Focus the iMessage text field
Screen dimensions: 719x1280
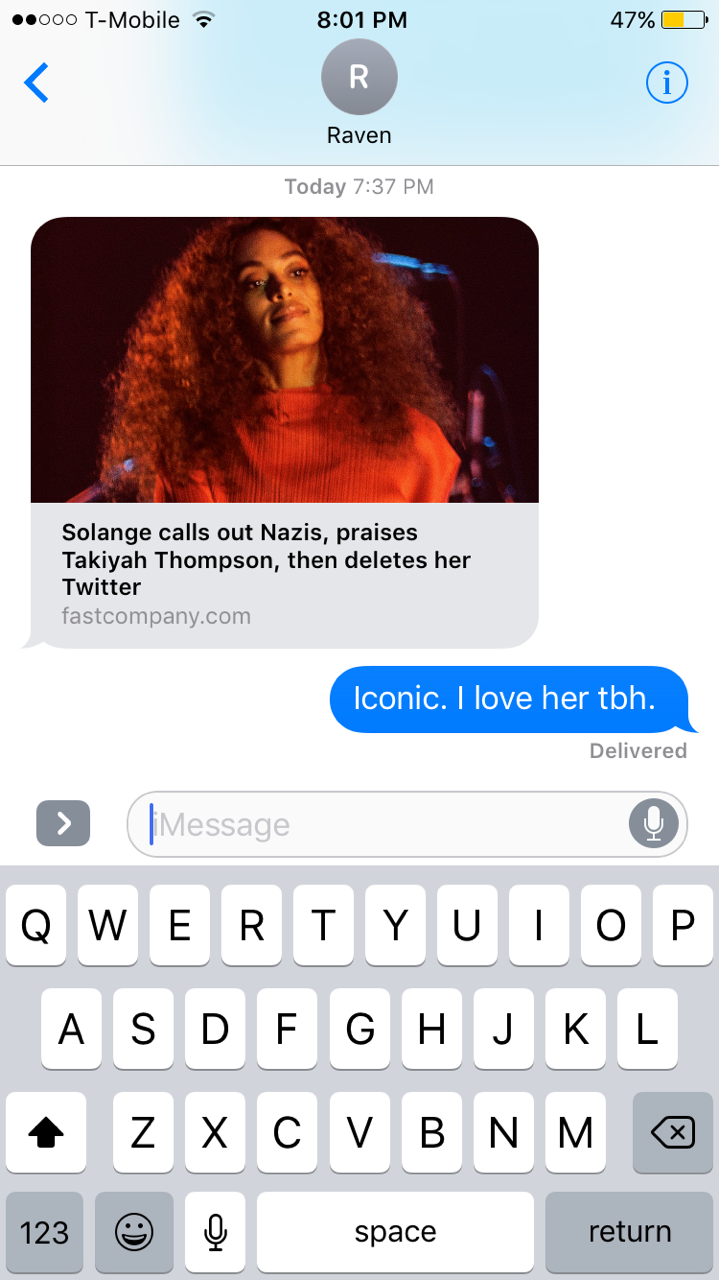[x=380, y=824]
